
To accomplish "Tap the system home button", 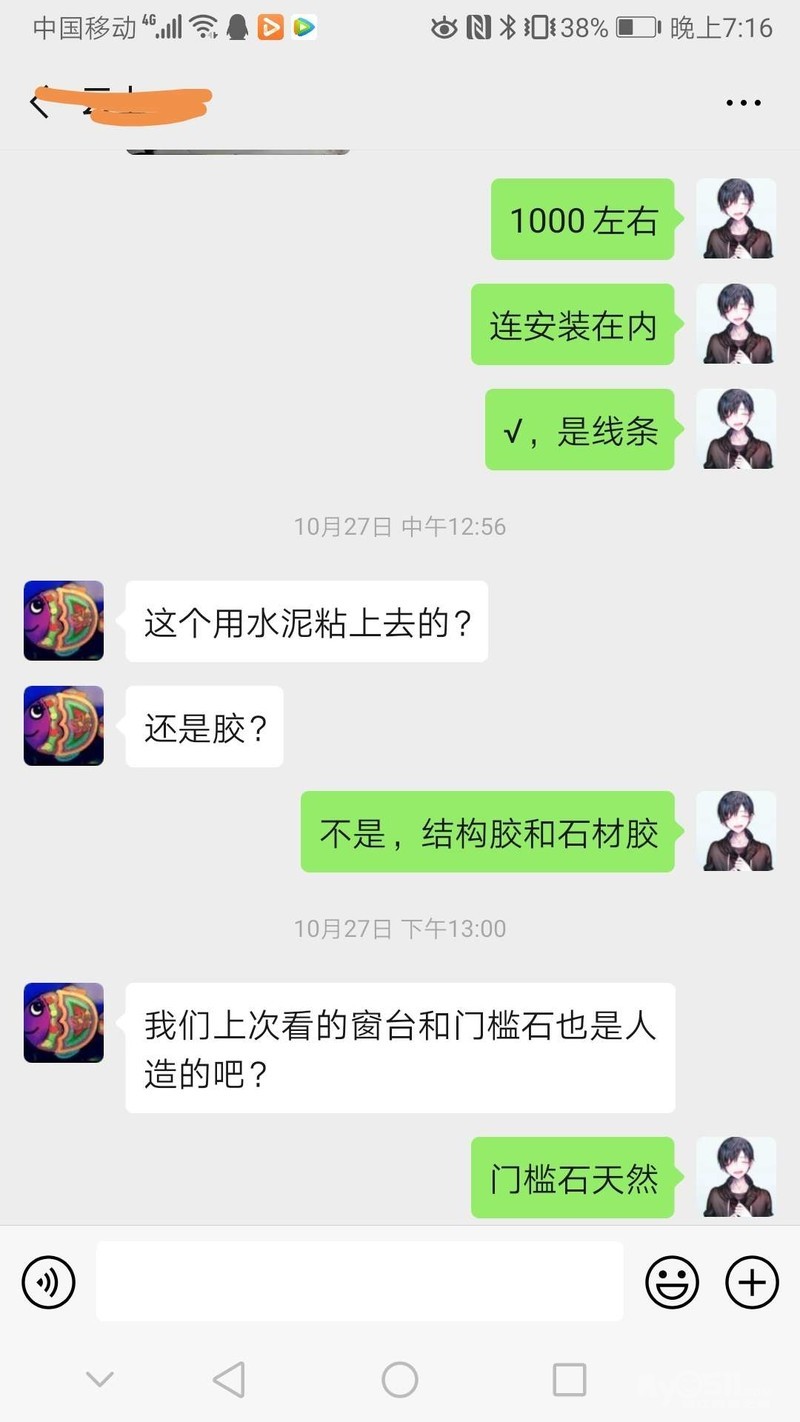I will (400, 1380).
